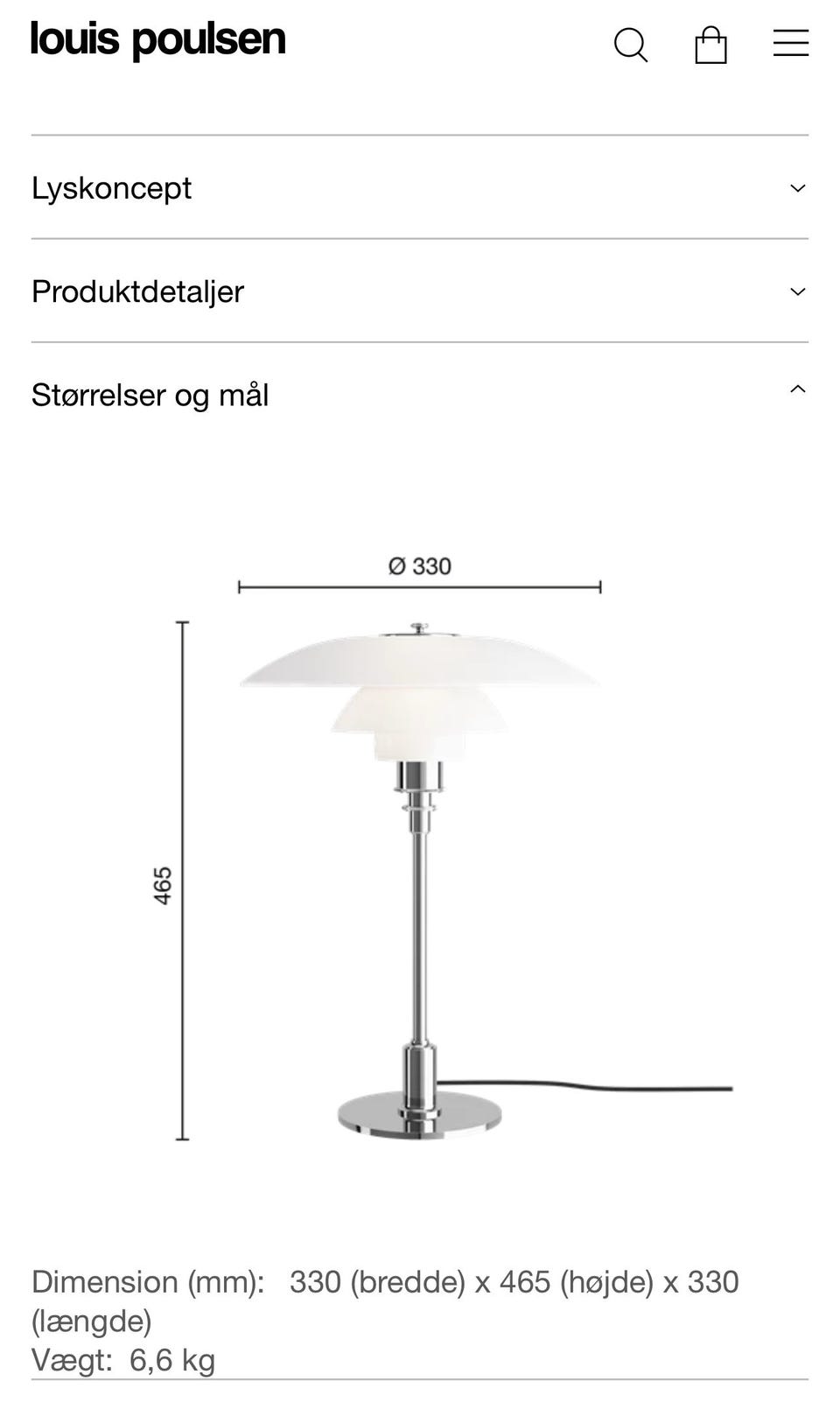The image size is (840, 1409).
Task: Open the cart via the bag icon
Action: pos(711,43)
